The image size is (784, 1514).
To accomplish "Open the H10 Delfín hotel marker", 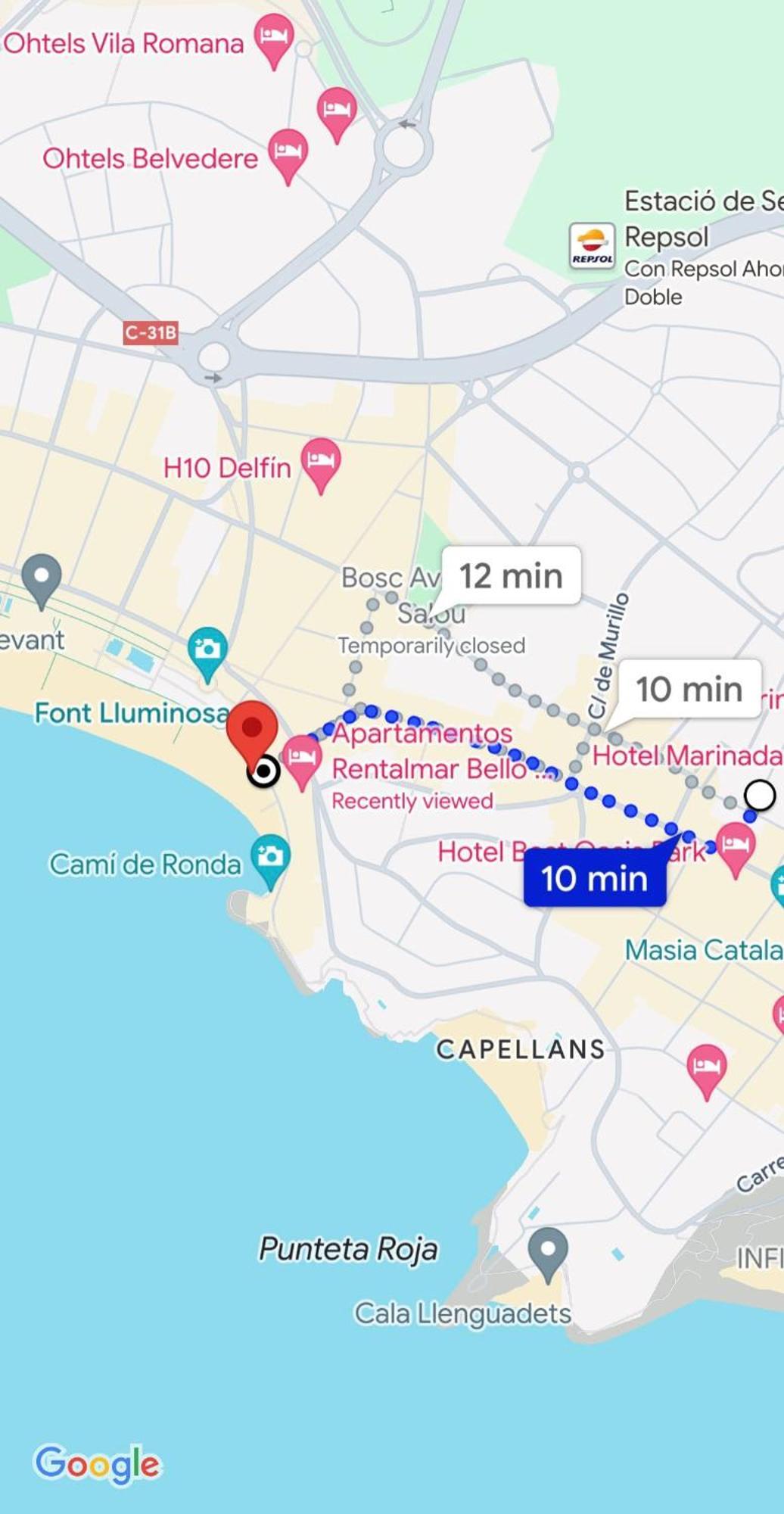I will click(x=321, y=461).
